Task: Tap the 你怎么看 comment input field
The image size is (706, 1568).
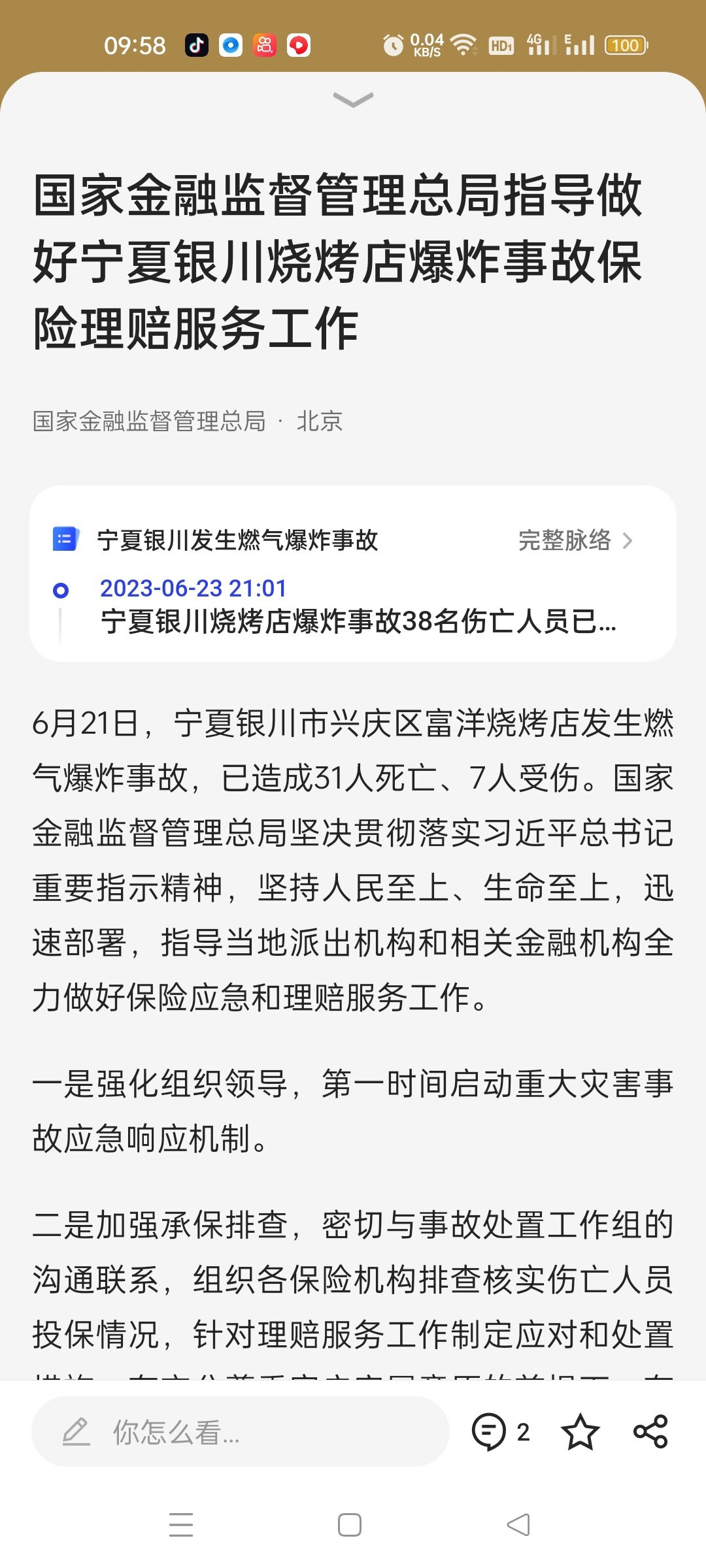Action: tap(241, 1433)
